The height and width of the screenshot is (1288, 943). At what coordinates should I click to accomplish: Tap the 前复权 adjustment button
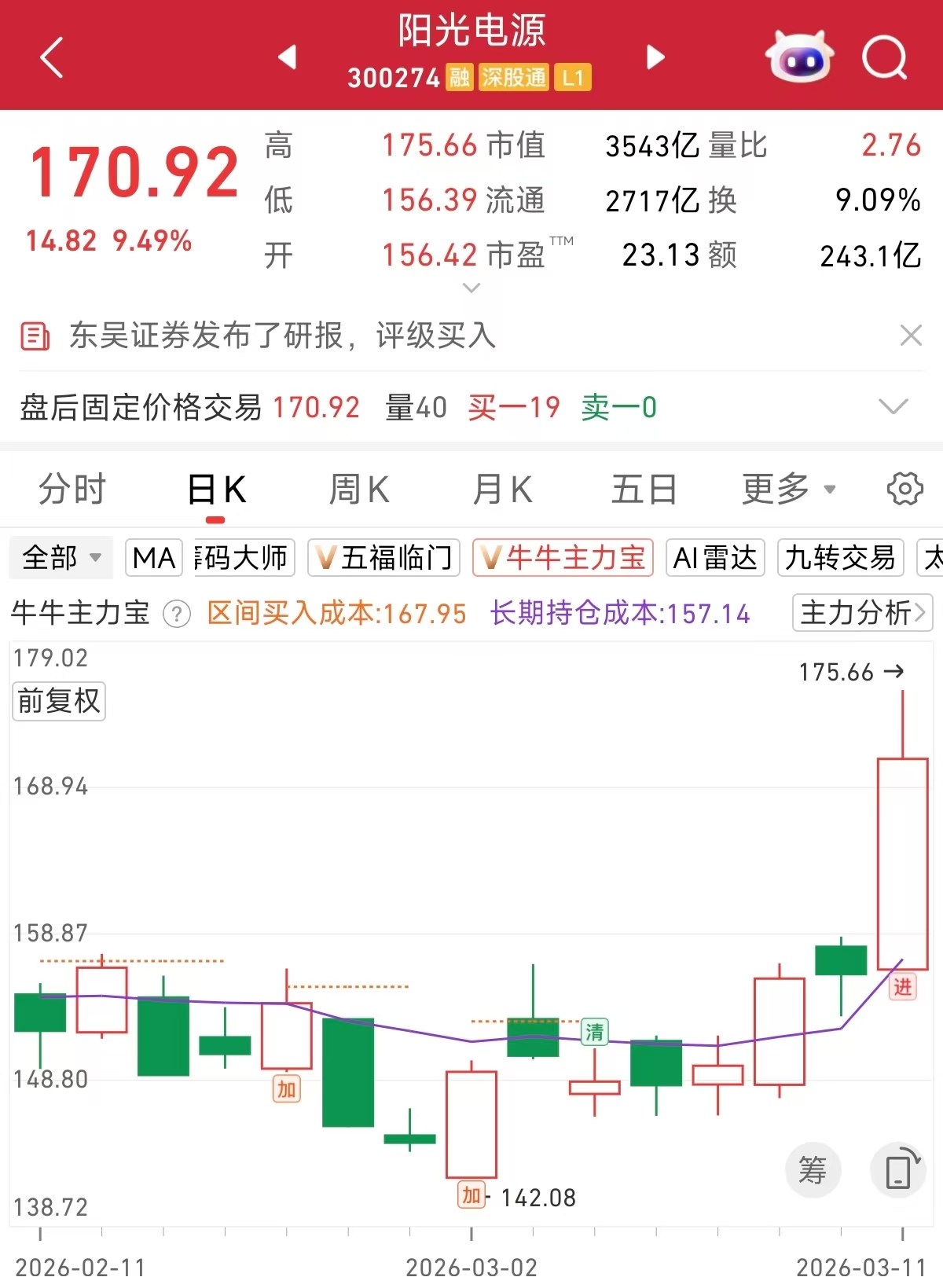[x=59, y=701]
